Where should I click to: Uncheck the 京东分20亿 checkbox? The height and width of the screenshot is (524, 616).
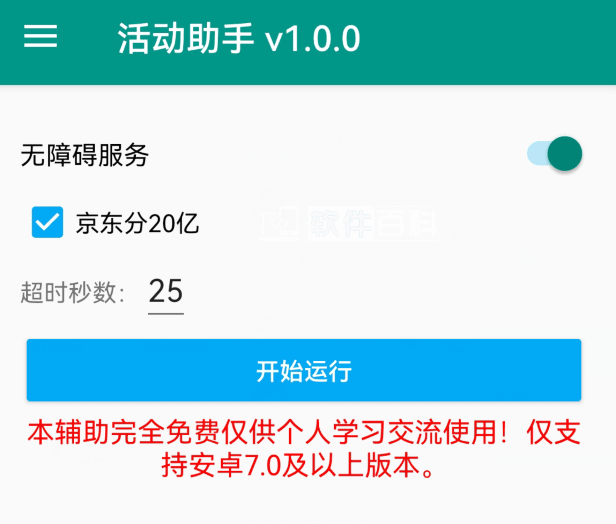pyautogui.click(x=47, y=222)
